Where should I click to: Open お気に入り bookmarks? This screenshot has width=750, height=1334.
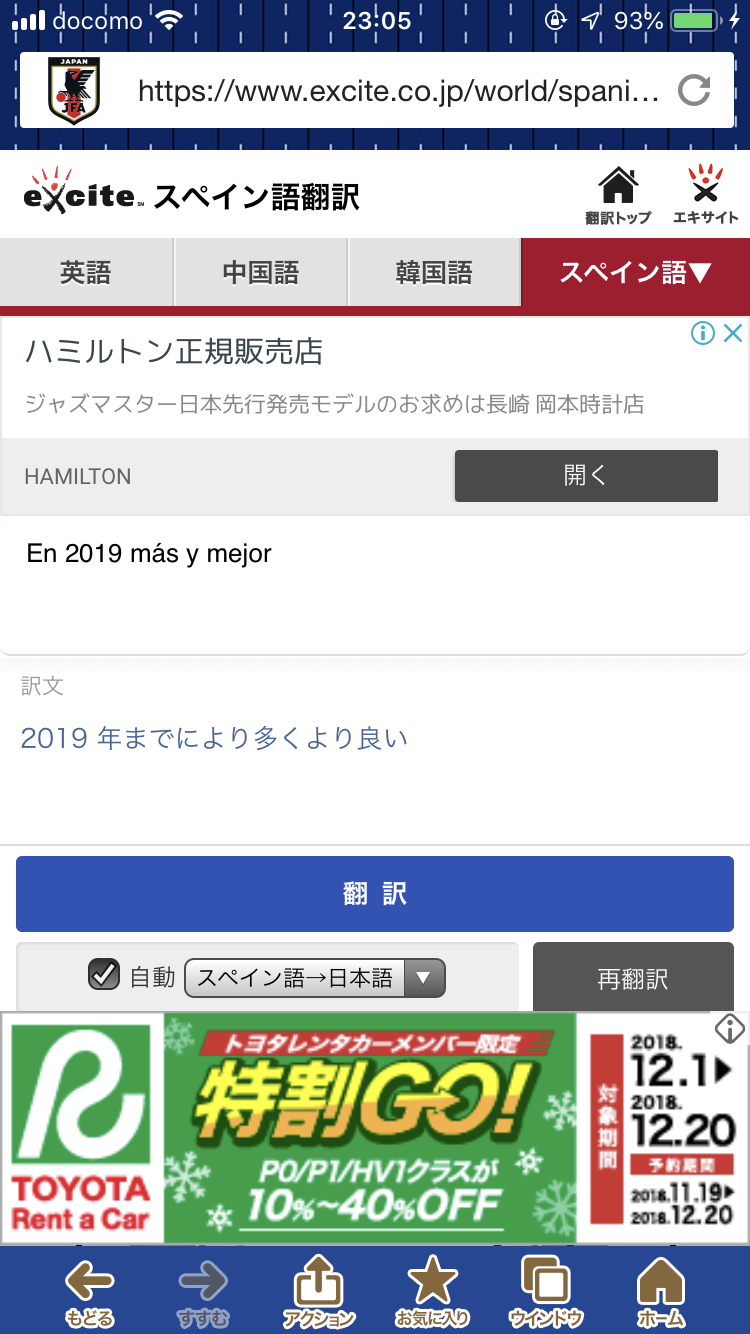pos(432,1291)
